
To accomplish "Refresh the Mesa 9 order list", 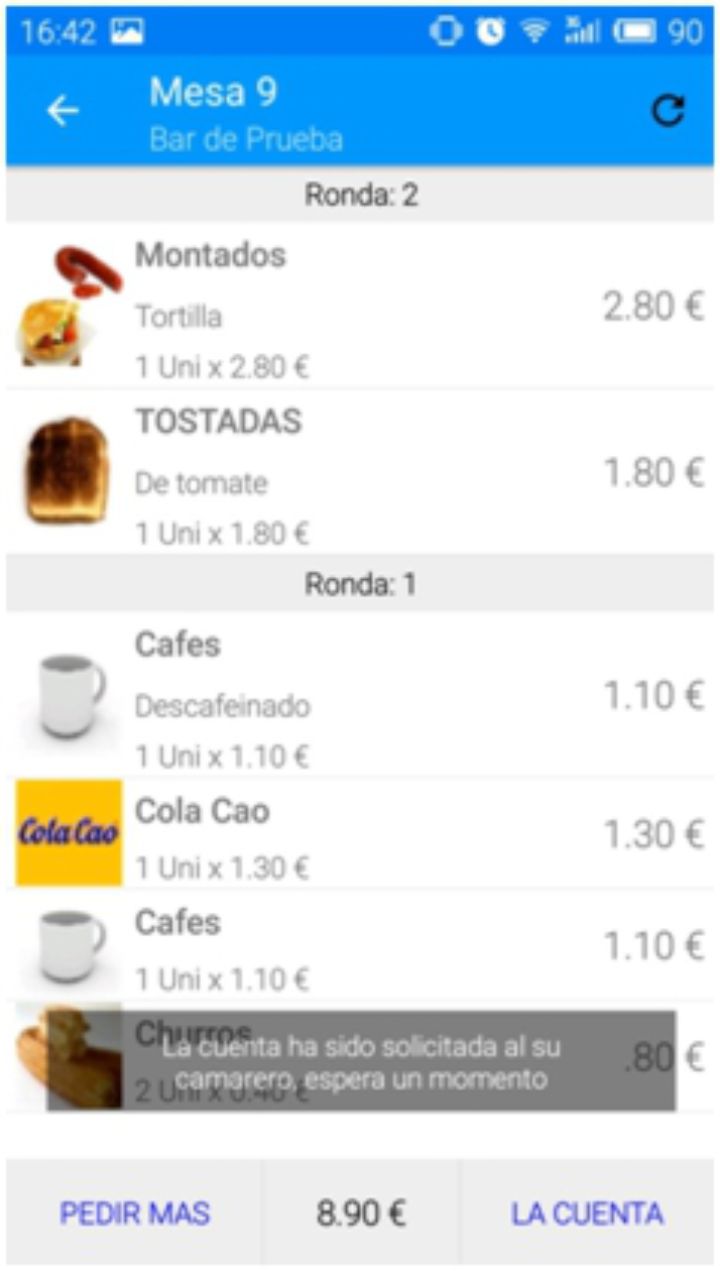I will point(667,111).
